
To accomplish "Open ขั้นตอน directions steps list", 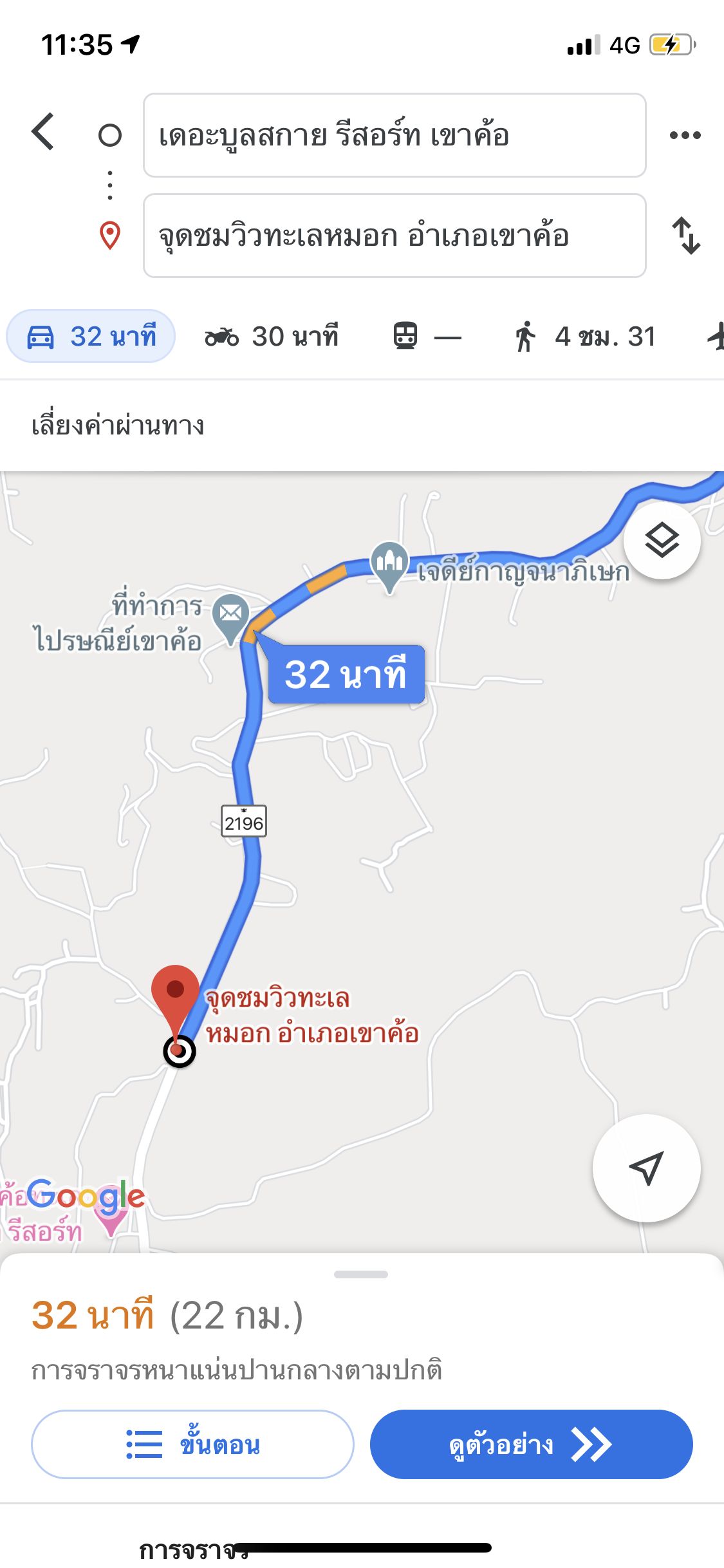I will pos(192,1444).
